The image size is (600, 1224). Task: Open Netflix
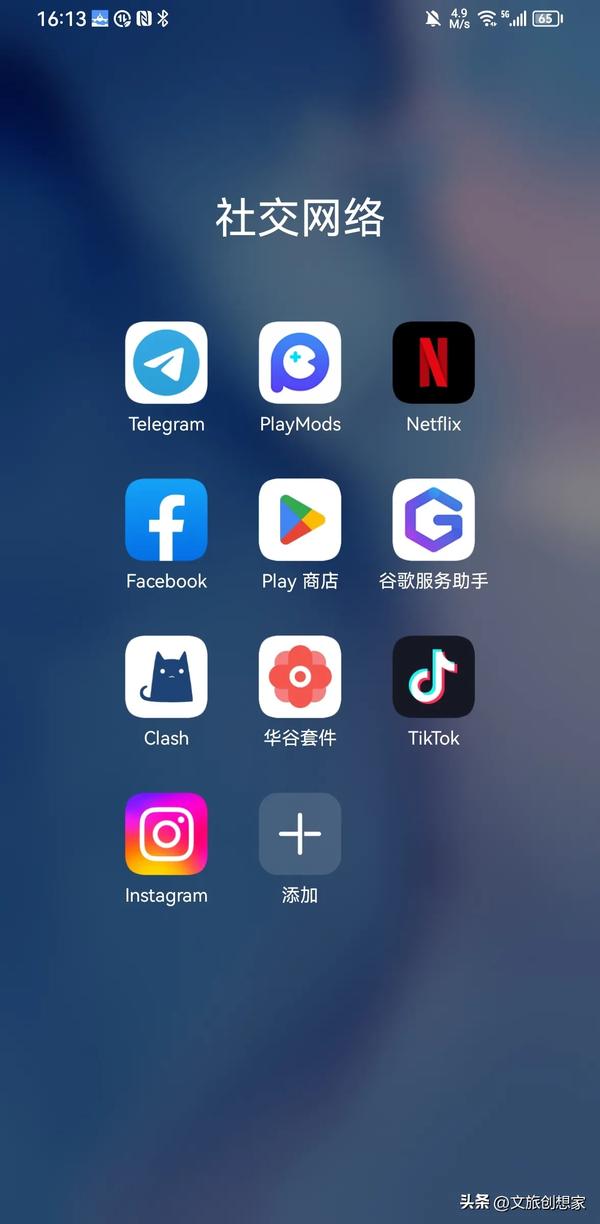[x=433, y=363]
